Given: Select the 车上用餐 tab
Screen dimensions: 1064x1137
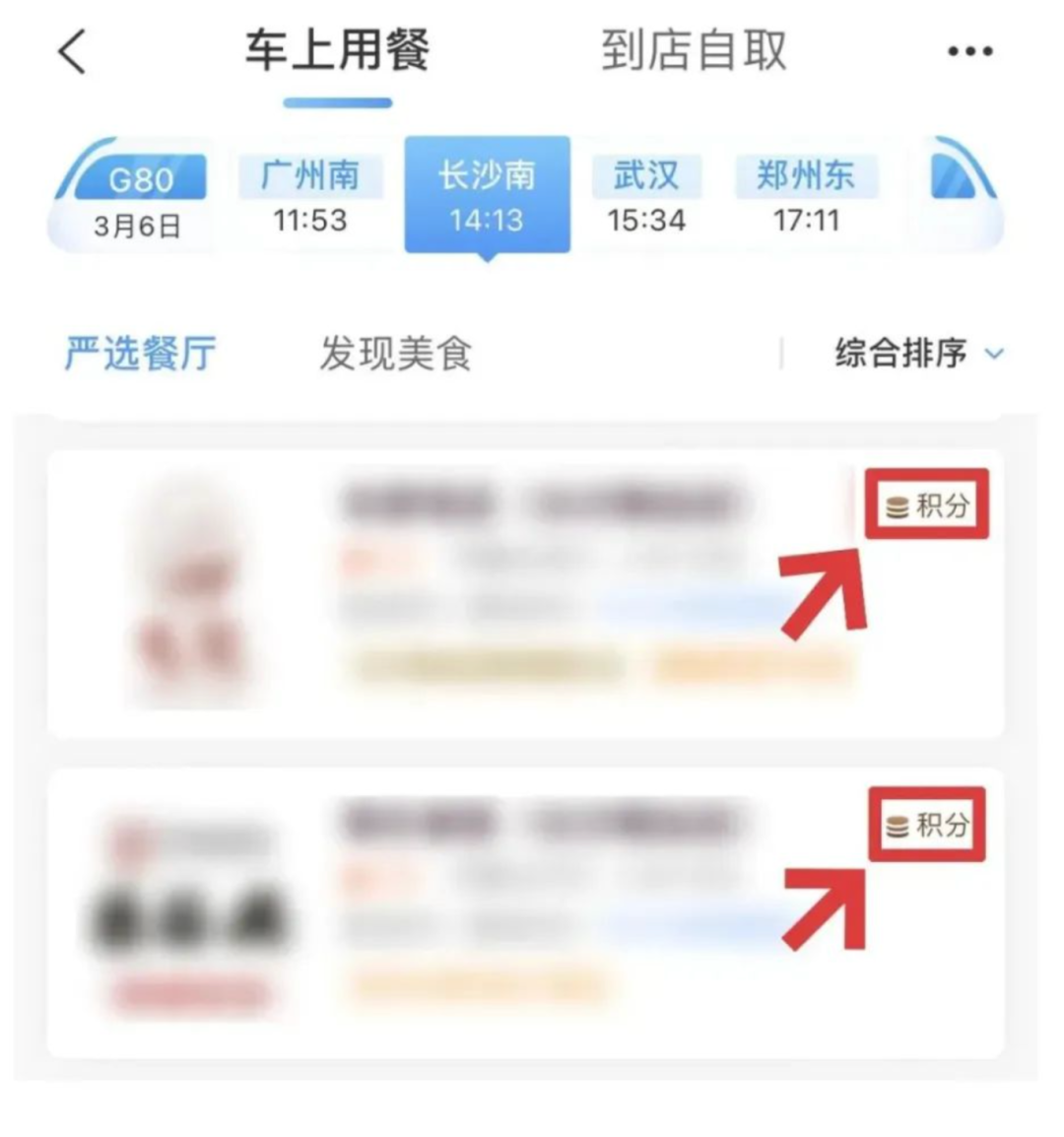Looking at the screenshot, I should point(337,51).
